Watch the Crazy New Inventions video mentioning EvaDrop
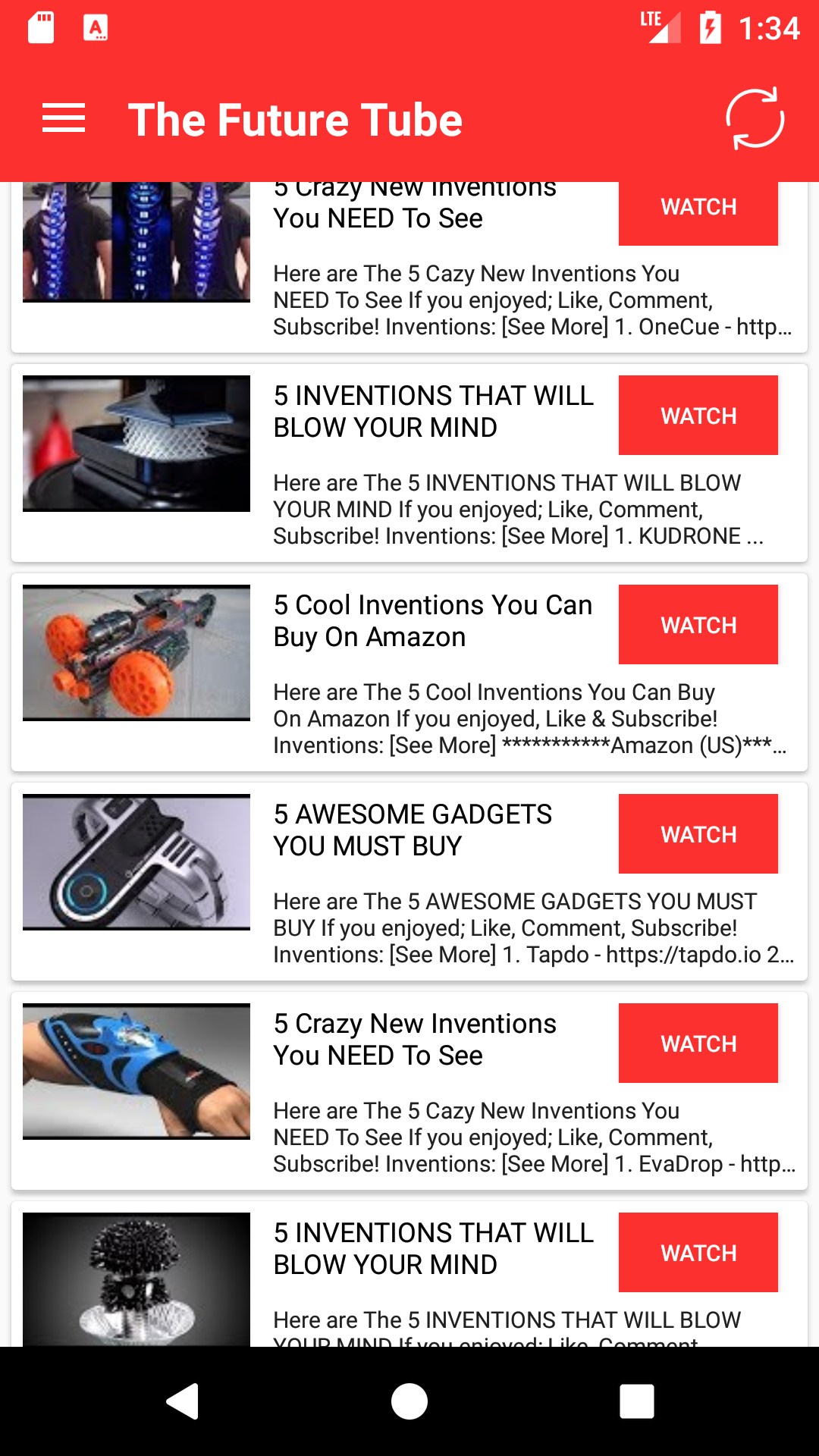This screenshot has height=1456, width=819. [698, 1043]
